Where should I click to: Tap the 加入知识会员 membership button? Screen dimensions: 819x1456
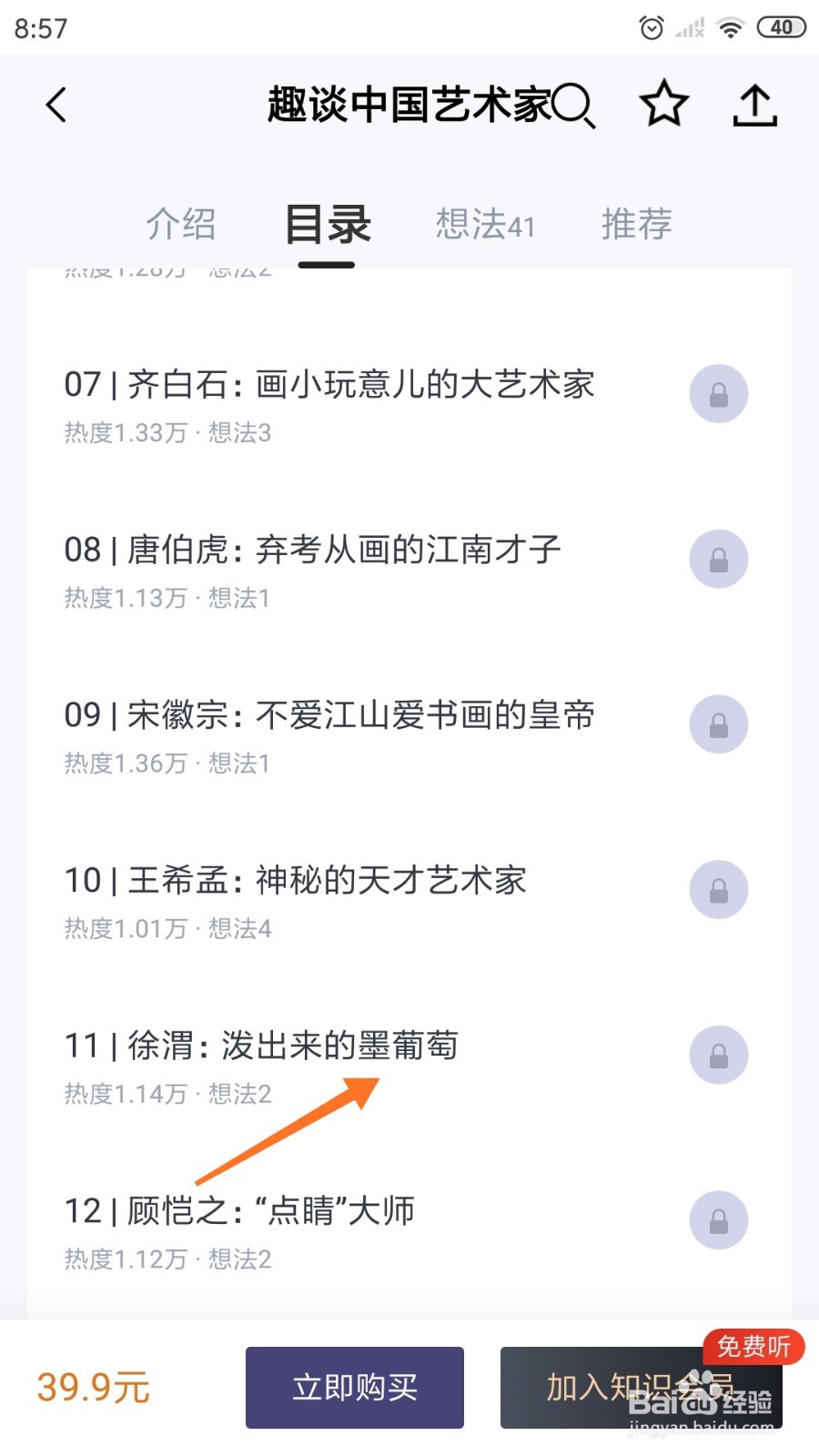click(x=639, y=1387)
